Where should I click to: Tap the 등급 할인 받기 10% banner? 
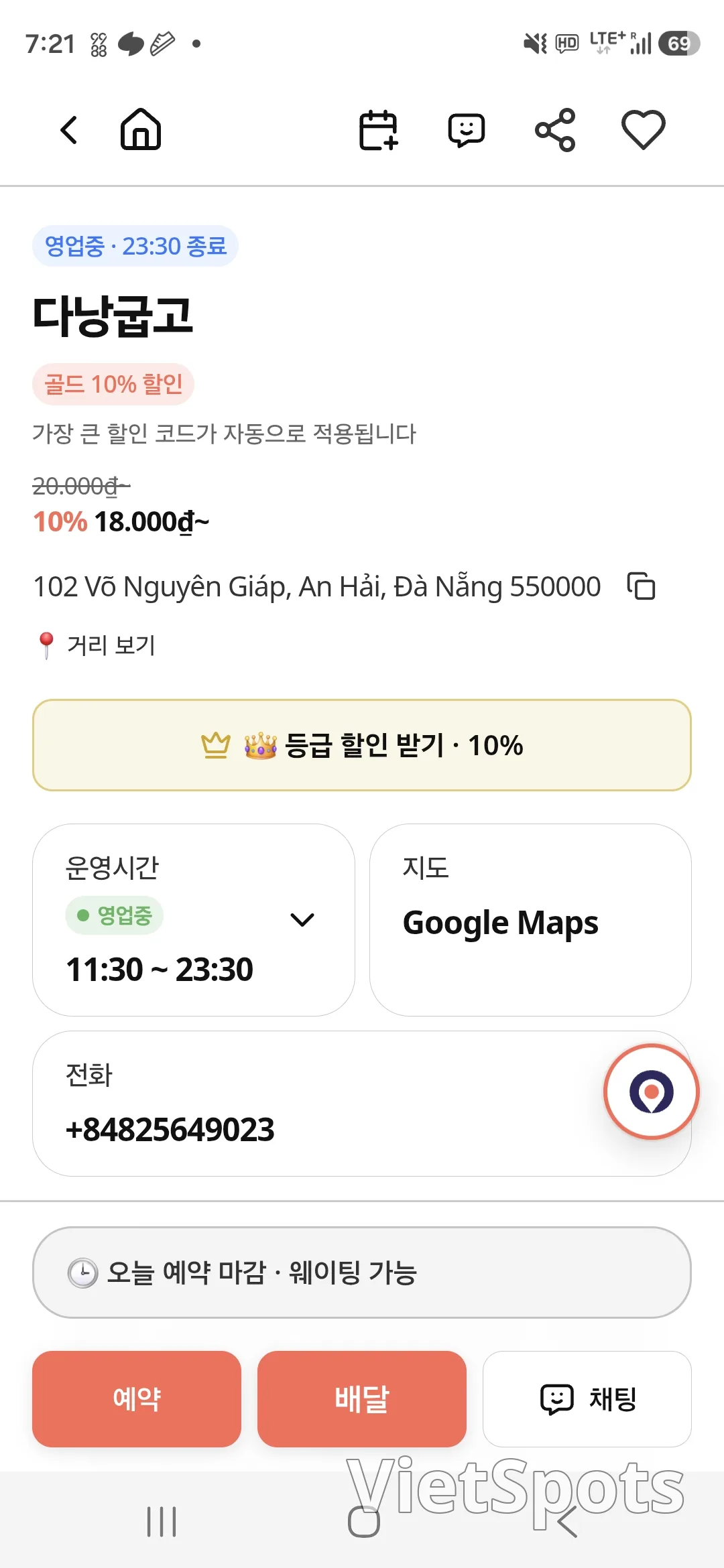pos(362,745)
